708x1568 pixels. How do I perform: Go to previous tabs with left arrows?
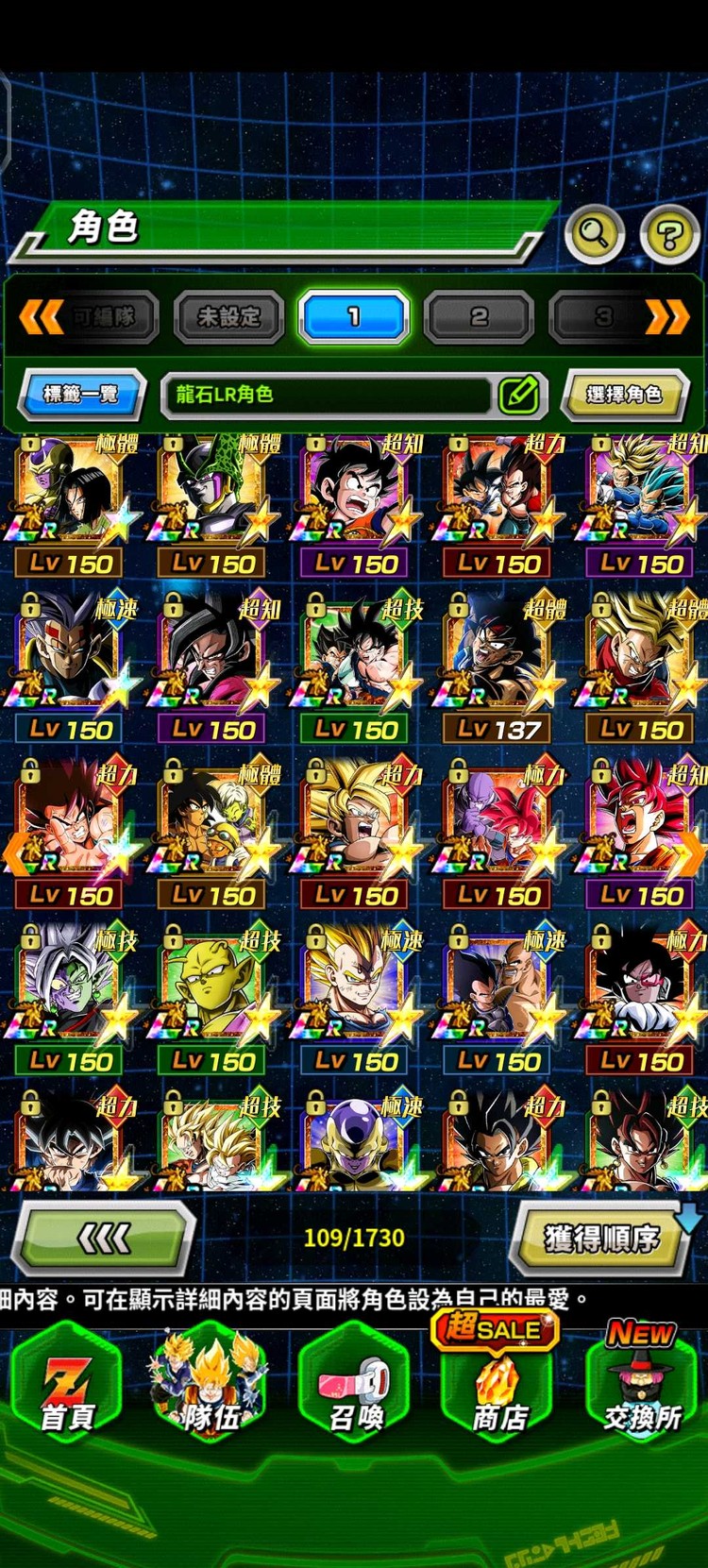tap(41, 317)
